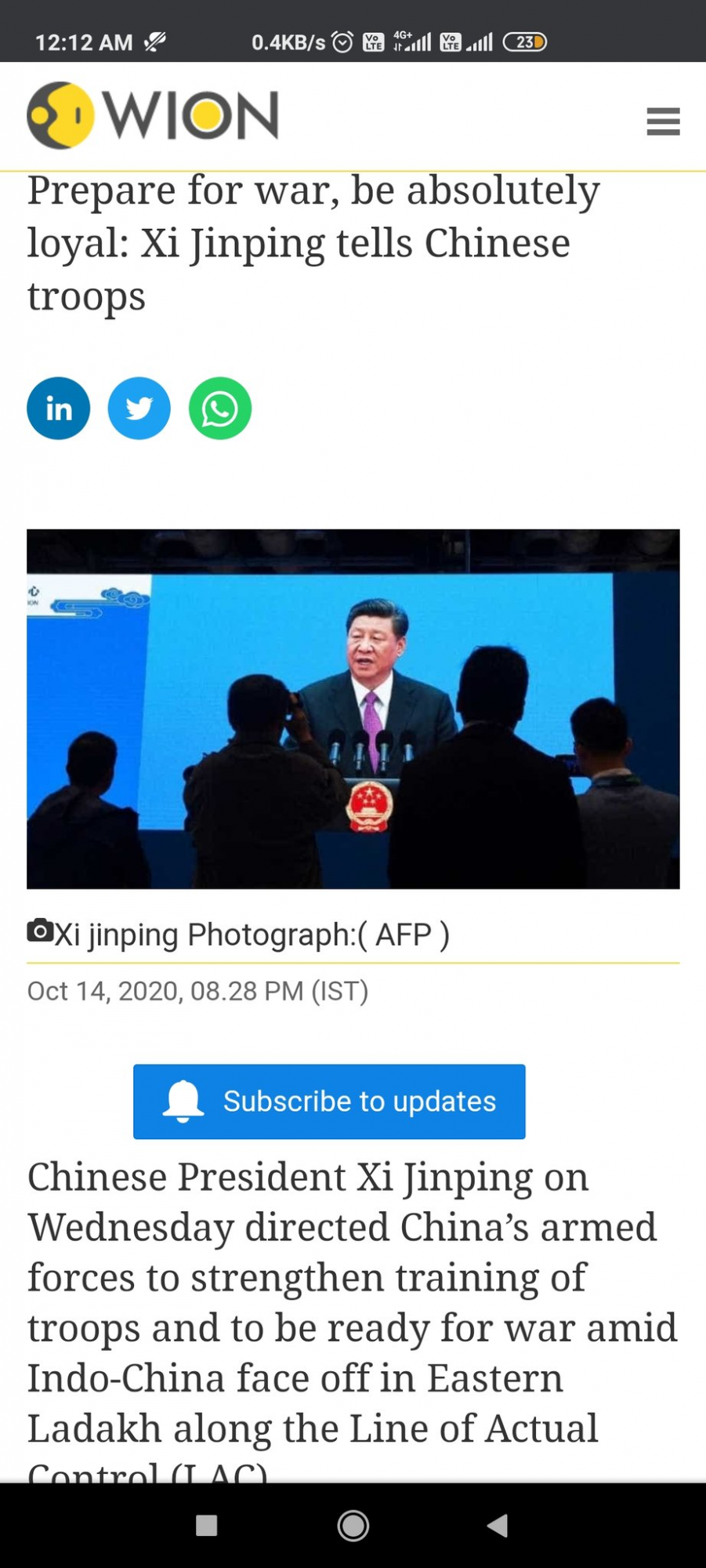Image resolution: width=706 pixels, height=1568 pixels.
Task: Share the article on Twitter
Action: (x=139, y=408)
